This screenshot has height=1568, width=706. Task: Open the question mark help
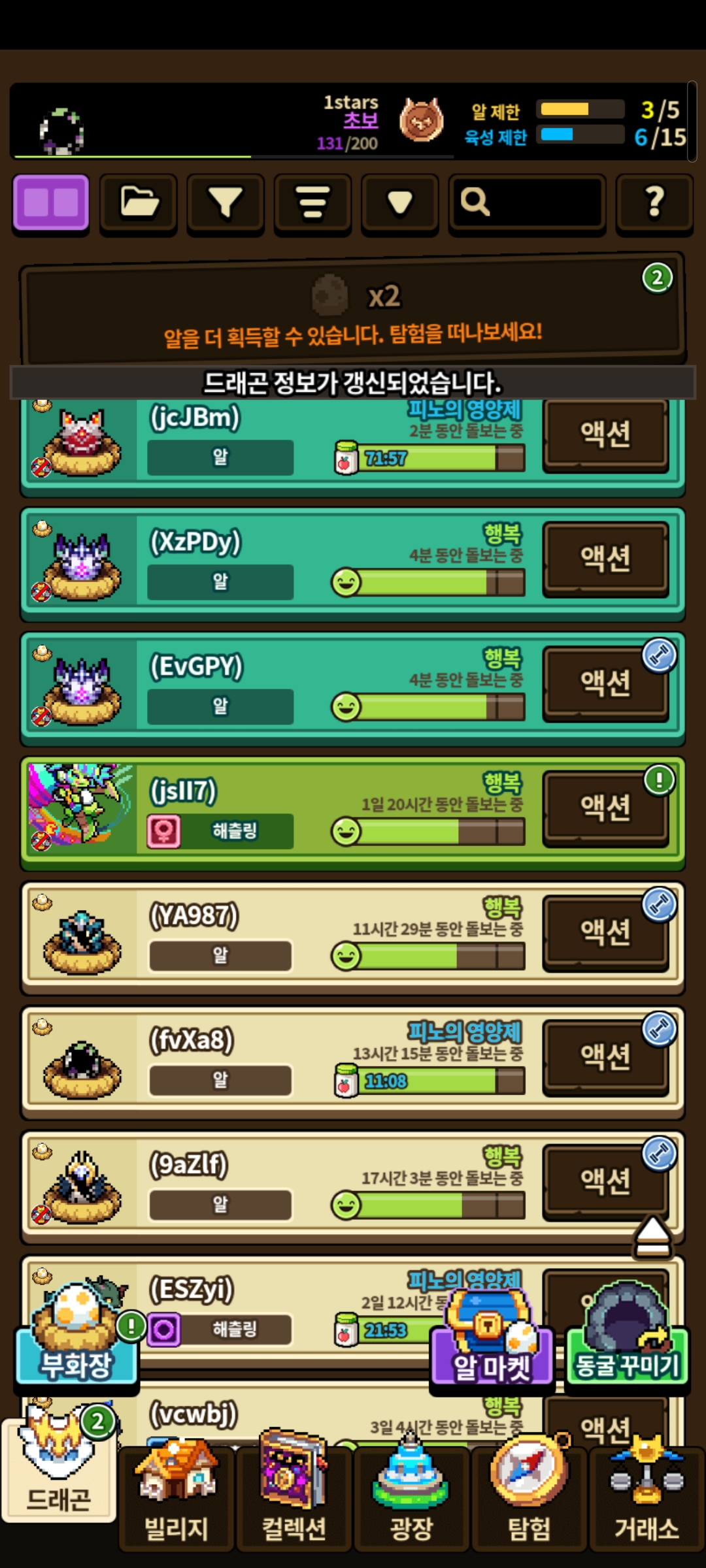(x=654, y=203)
